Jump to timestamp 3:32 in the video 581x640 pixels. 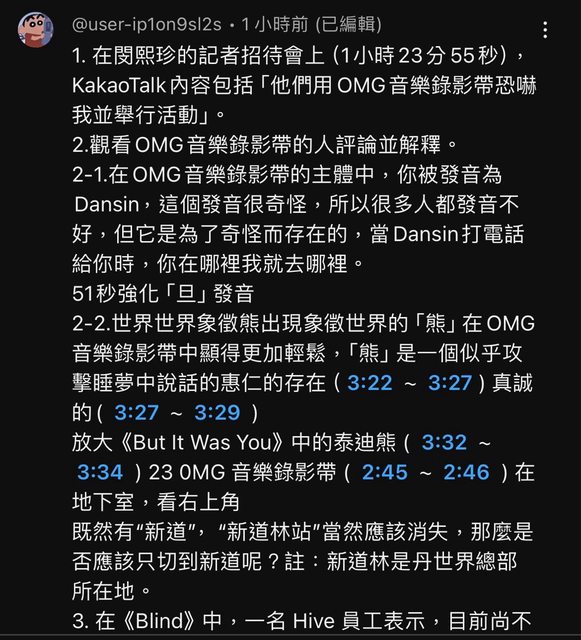(x=444, y=443)
